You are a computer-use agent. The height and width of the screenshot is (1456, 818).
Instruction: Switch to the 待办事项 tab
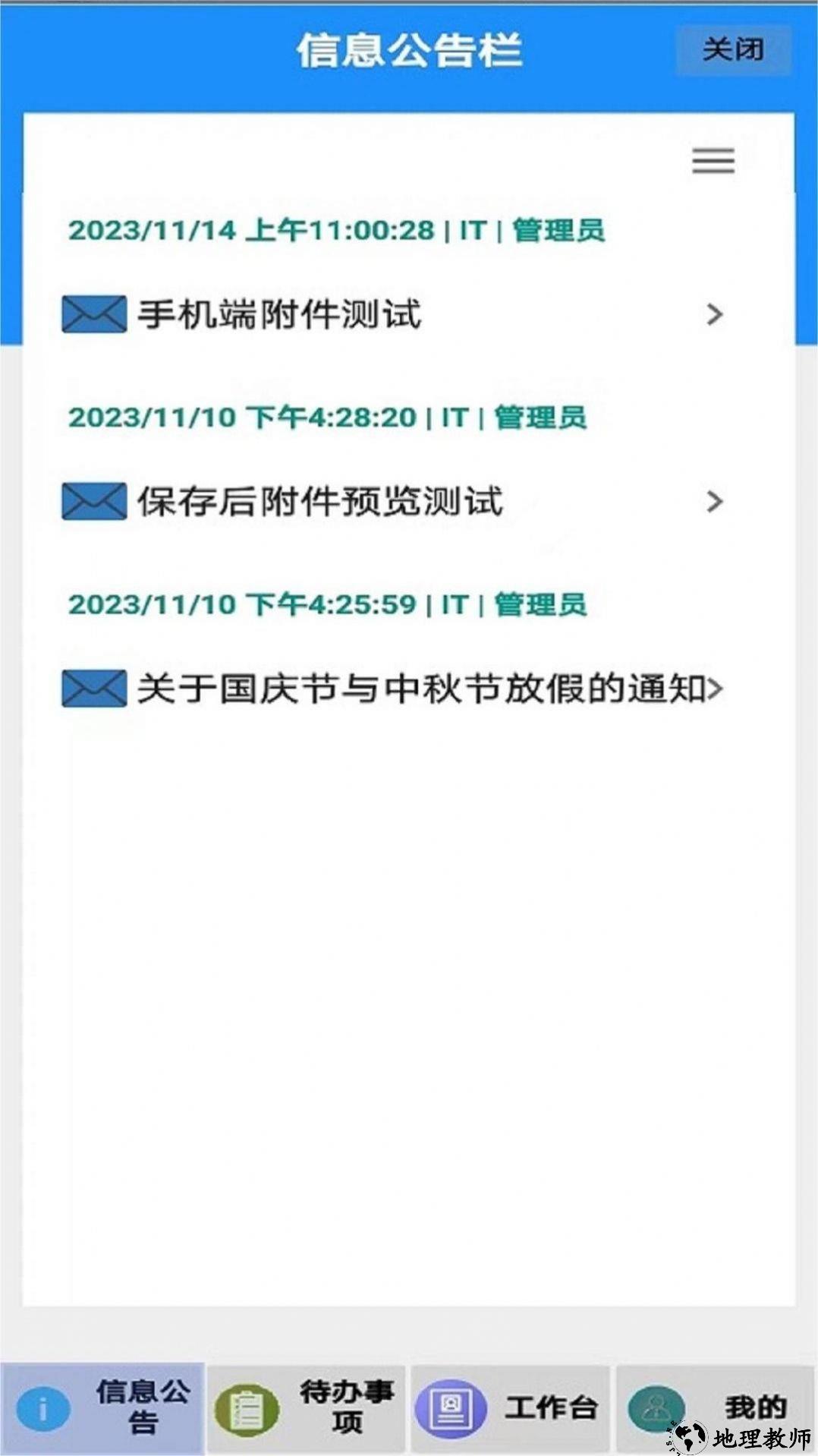308,1407
